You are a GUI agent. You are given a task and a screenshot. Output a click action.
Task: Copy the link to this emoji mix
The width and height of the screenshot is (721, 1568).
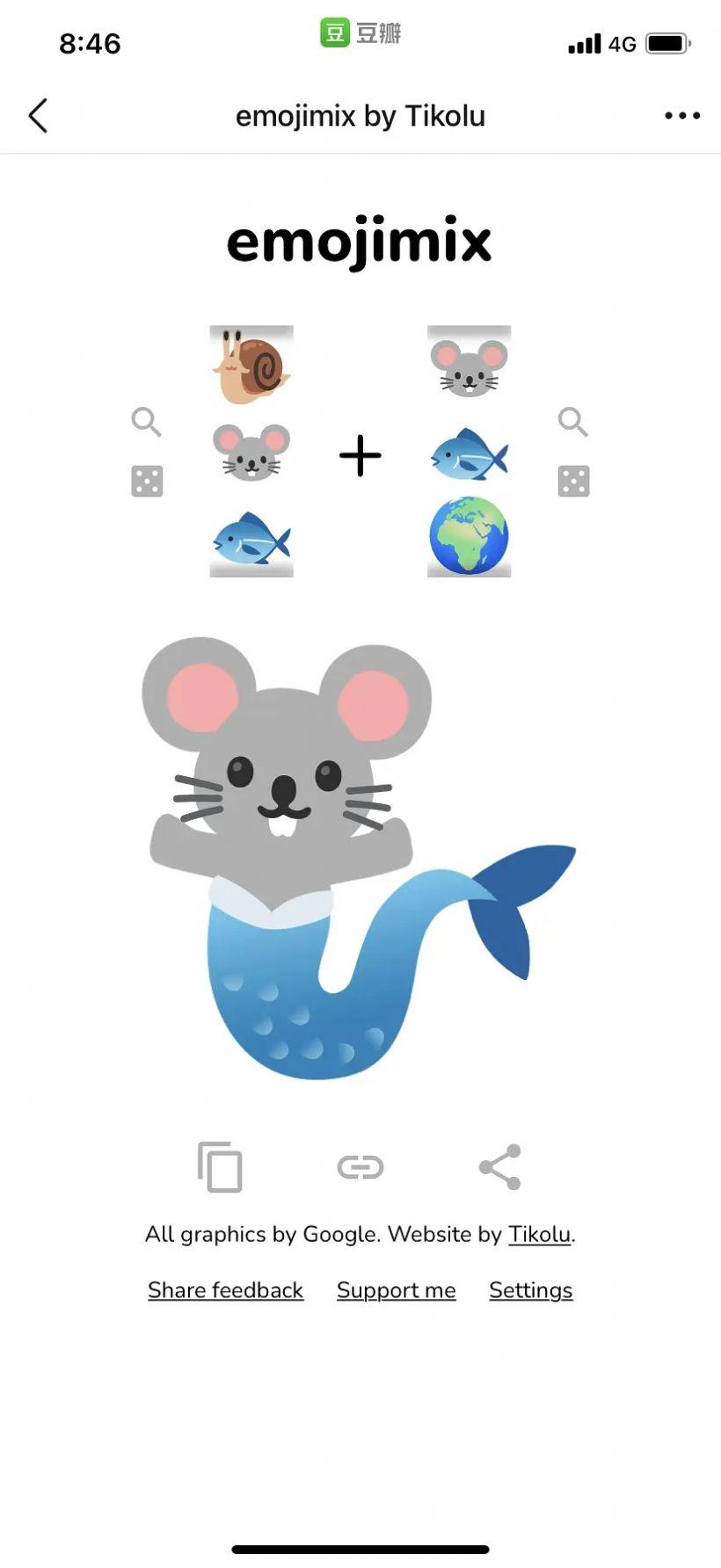click(x=360, y=1166)
